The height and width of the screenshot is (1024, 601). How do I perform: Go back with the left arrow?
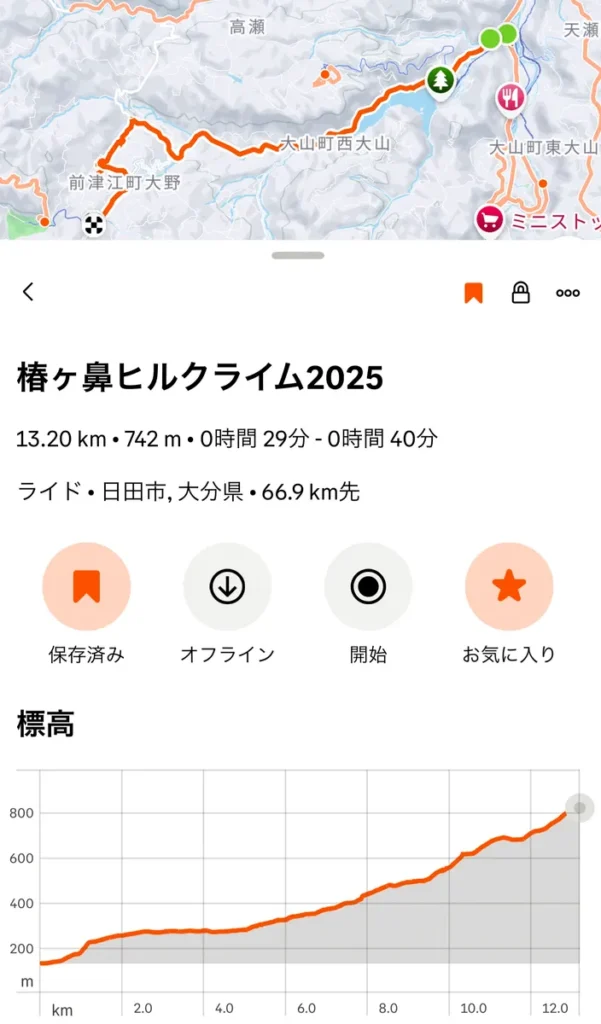(x=28, y=292)
